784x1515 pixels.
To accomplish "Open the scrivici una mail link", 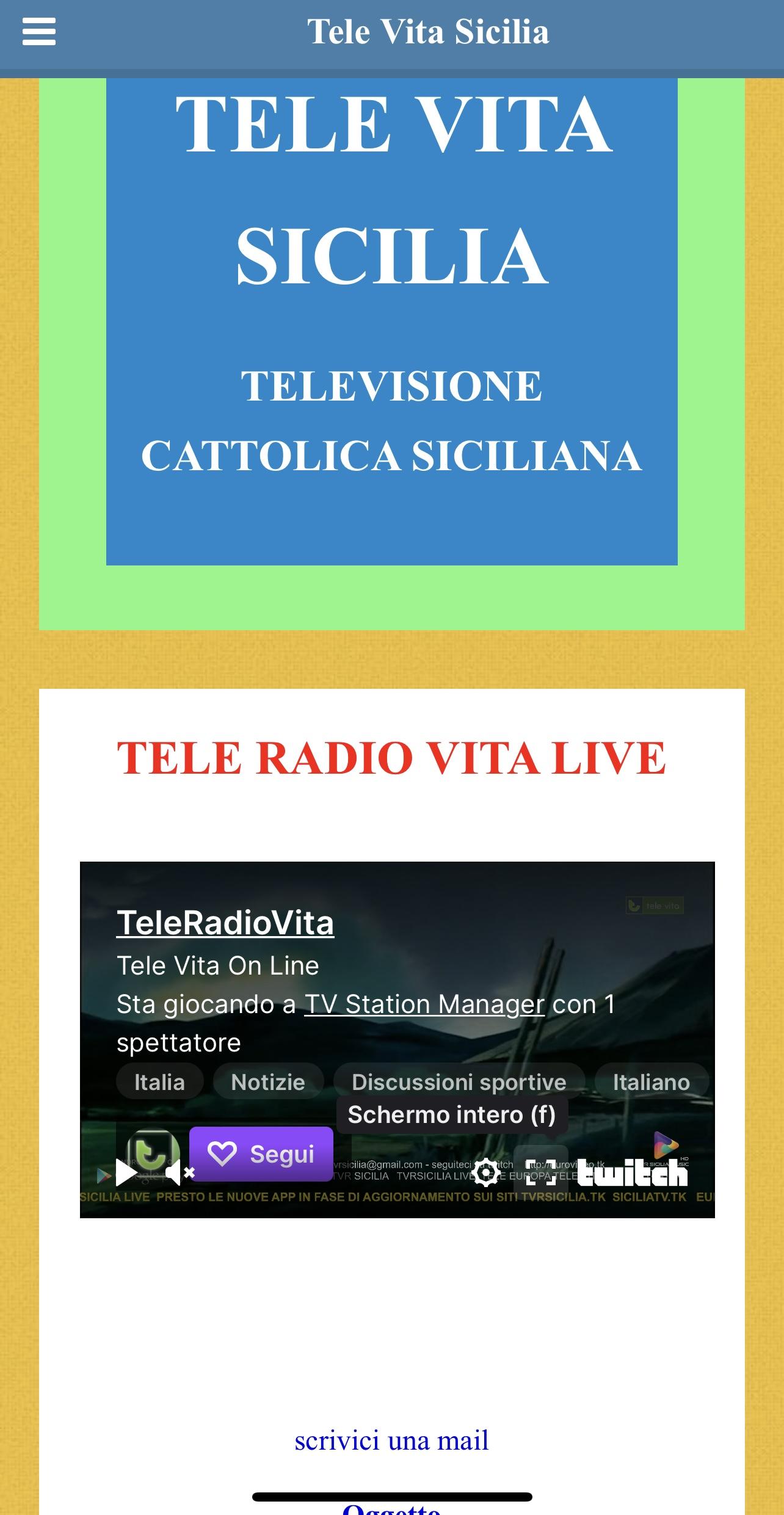I will point(392,1440).
